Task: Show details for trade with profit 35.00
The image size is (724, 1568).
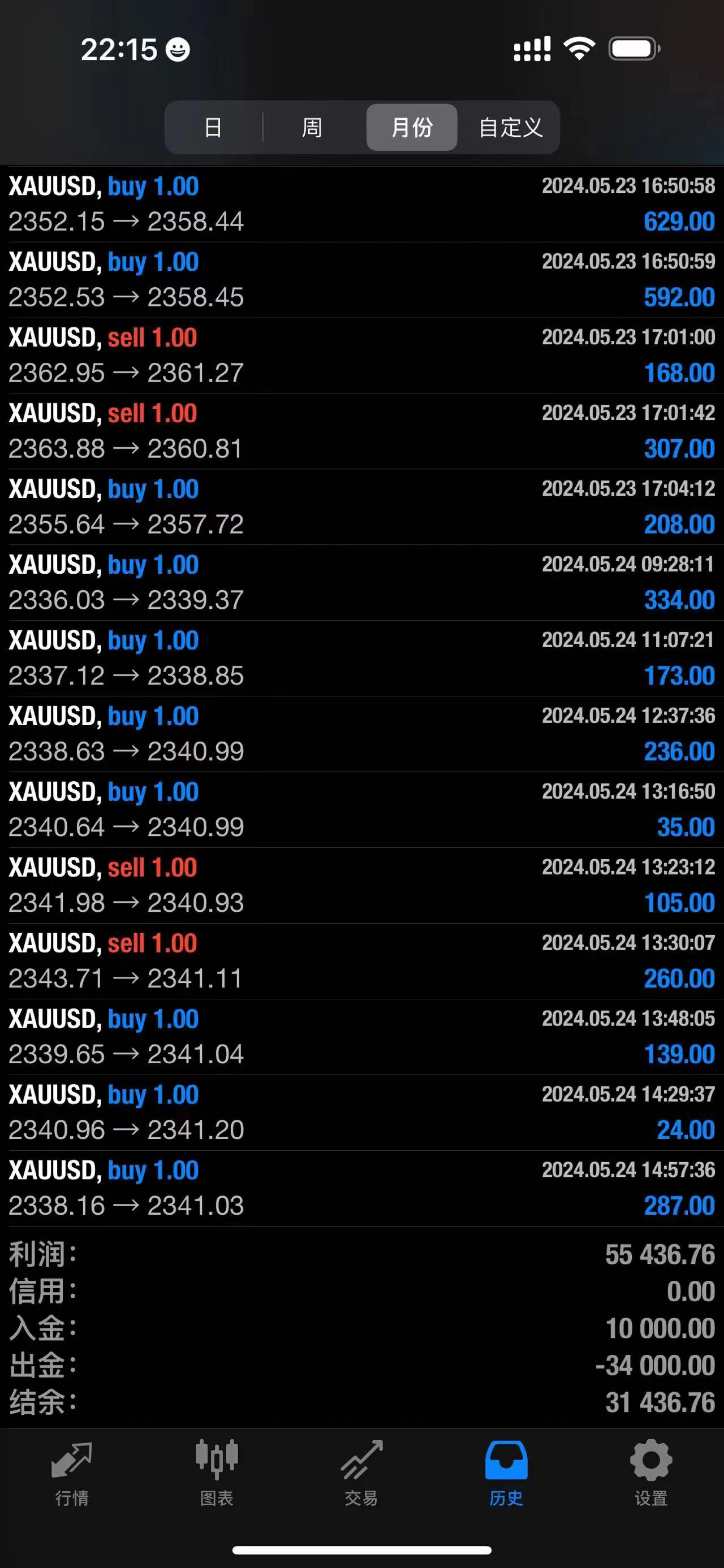Action: [361, 809]
